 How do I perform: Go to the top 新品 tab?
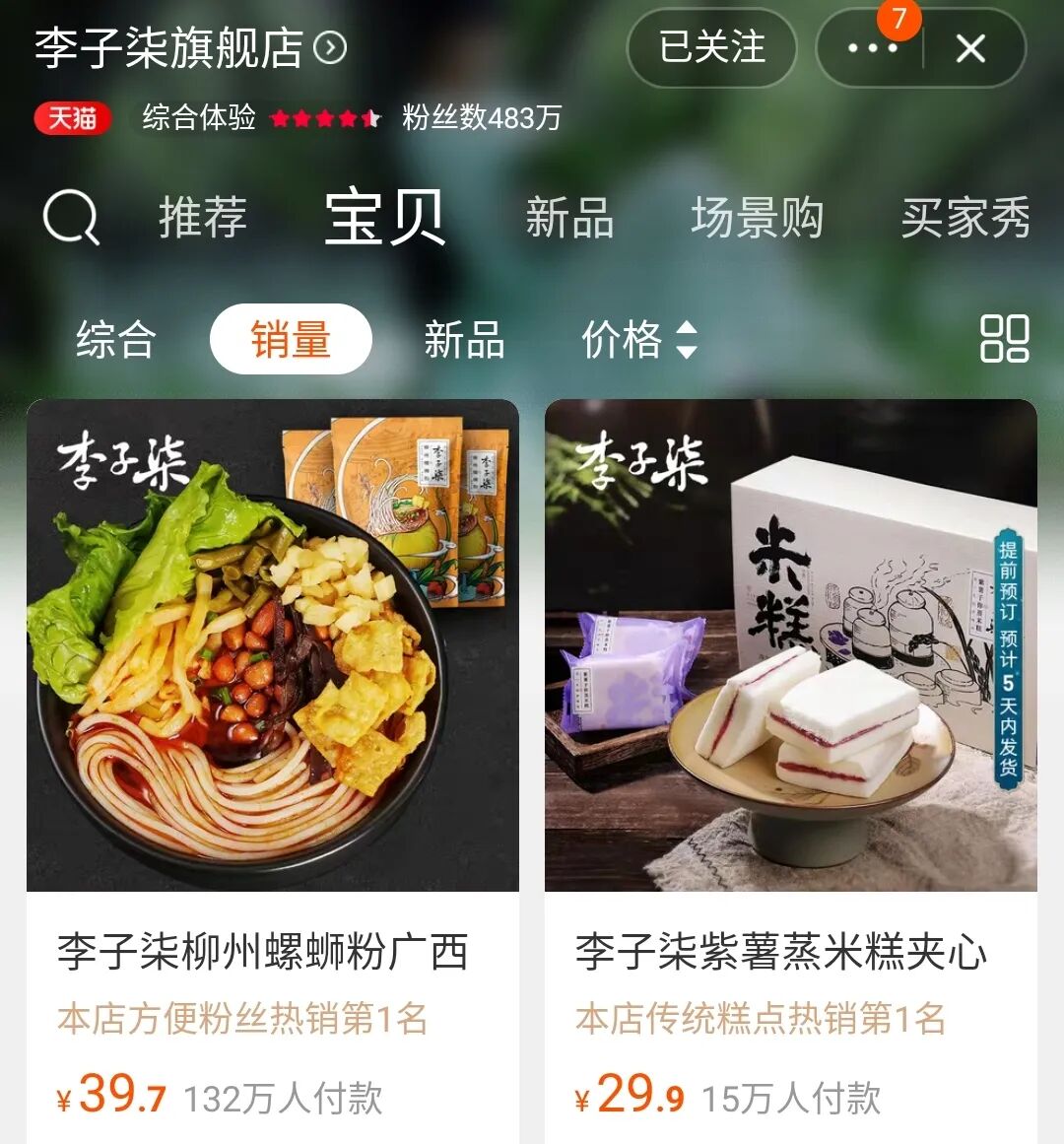coord(569,217)
